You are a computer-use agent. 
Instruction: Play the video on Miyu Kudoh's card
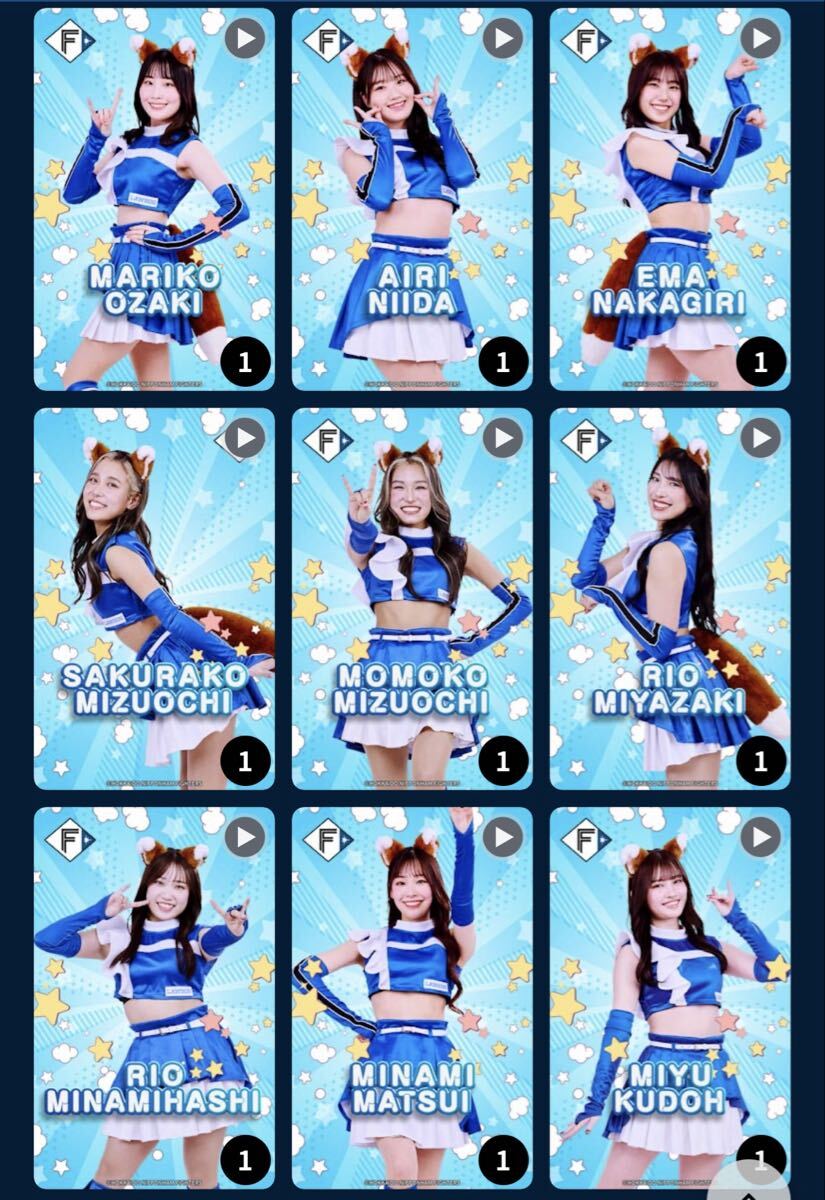[760, 837]
